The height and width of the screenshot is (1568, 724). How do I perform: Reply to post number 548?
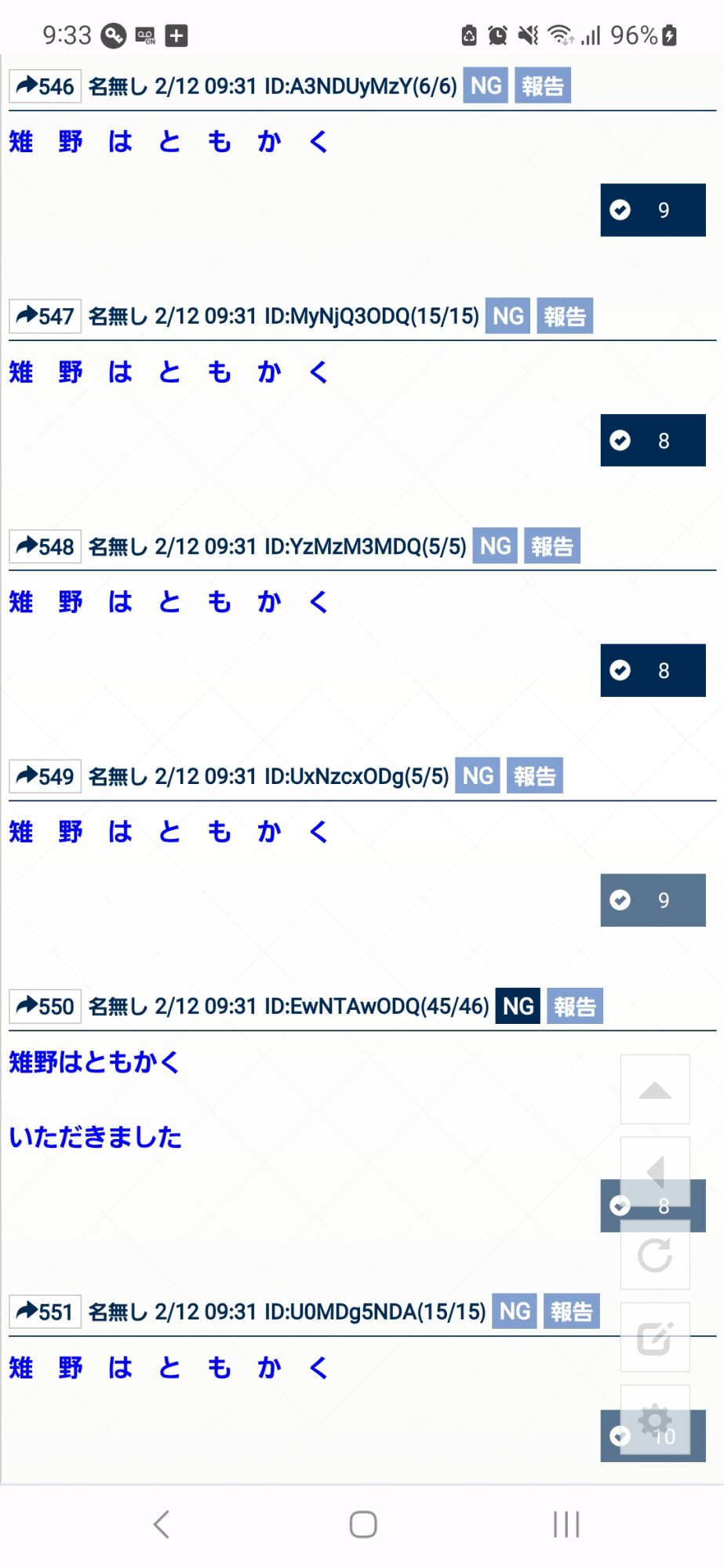coord(45,546)
